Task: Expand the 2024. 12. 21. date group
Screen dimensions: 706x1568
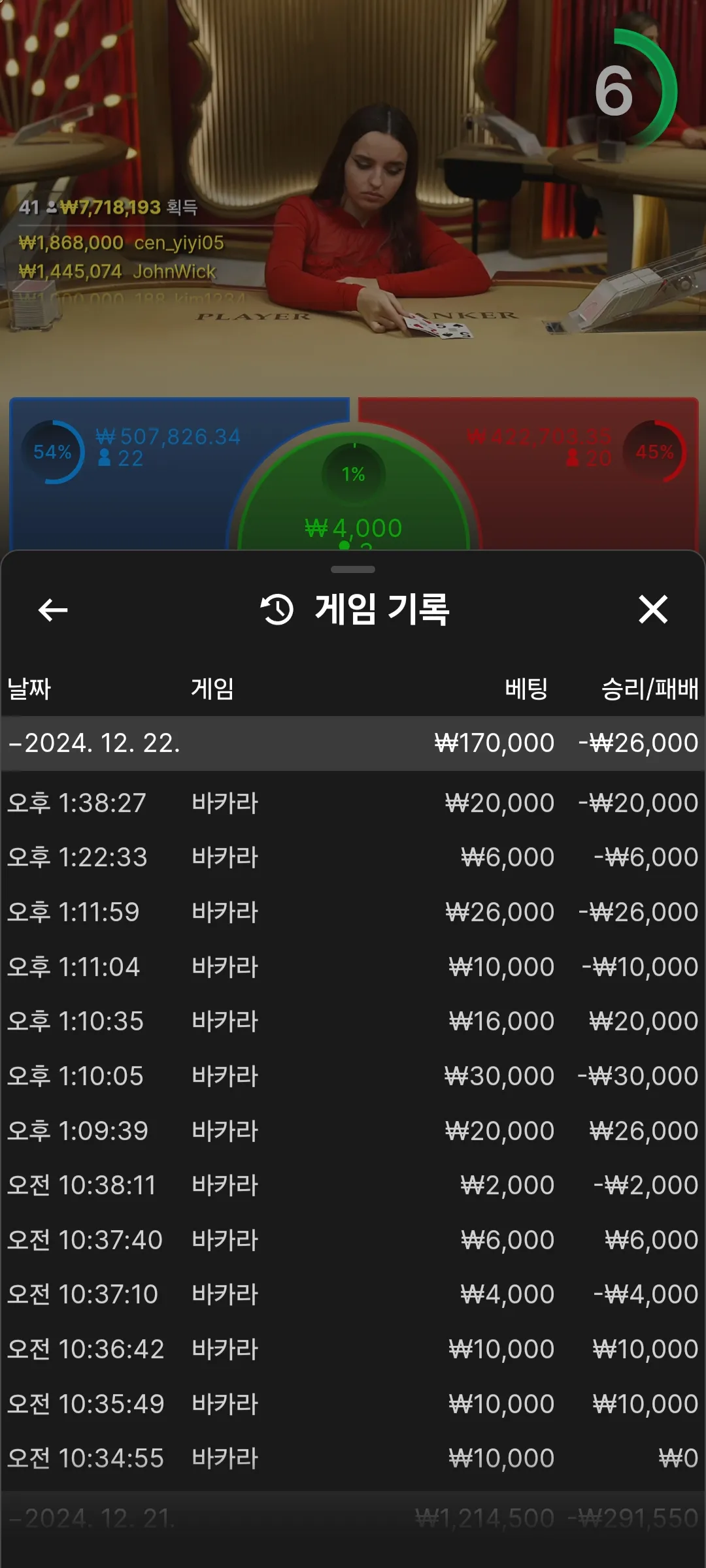Action: coord(353,1518)
